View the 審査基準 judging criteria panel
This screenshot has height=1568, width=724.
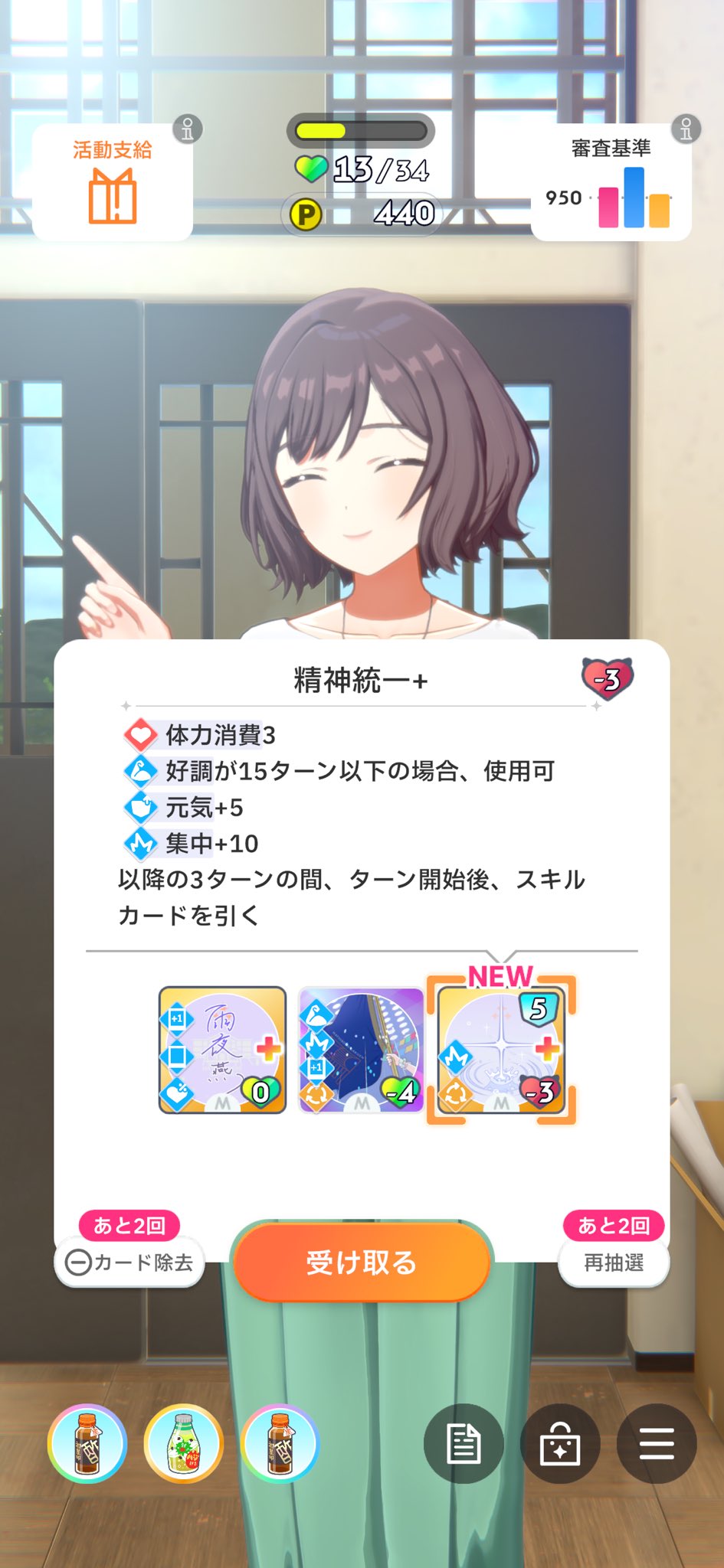click(611, 183)
